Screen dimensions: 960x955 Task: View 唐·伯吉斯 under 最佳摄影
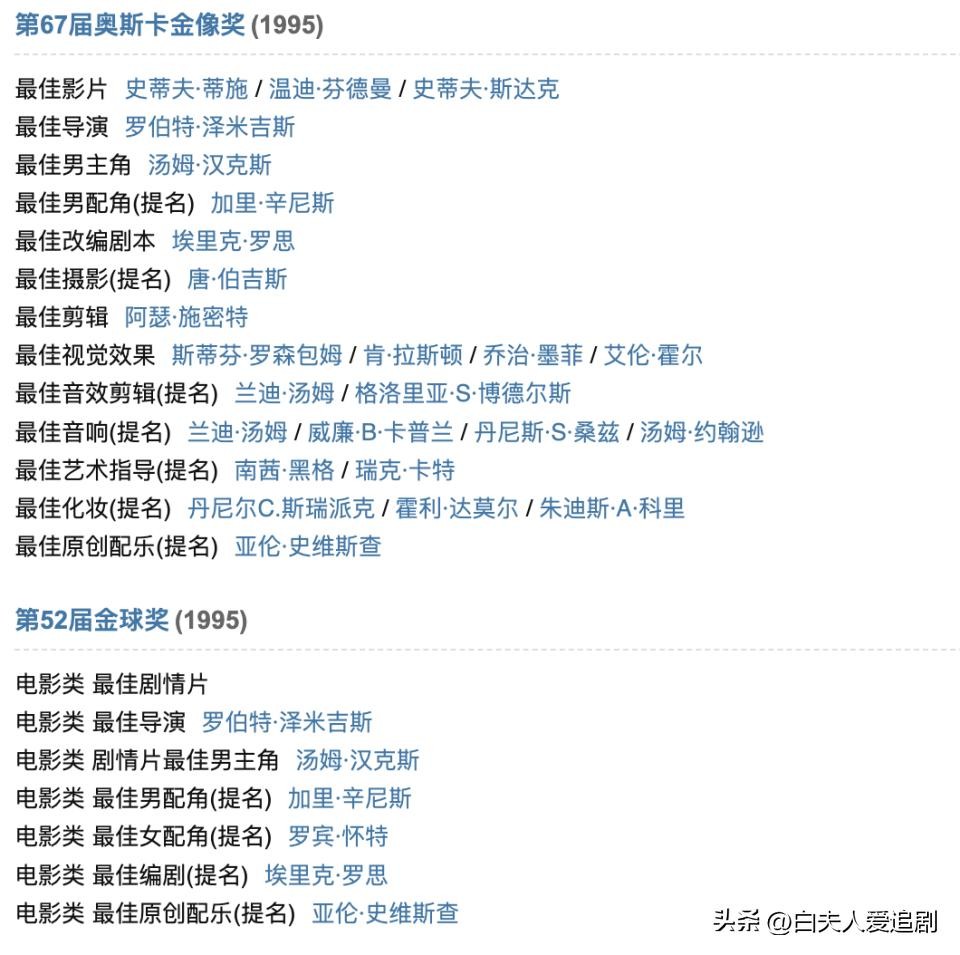tap(237, 279)
